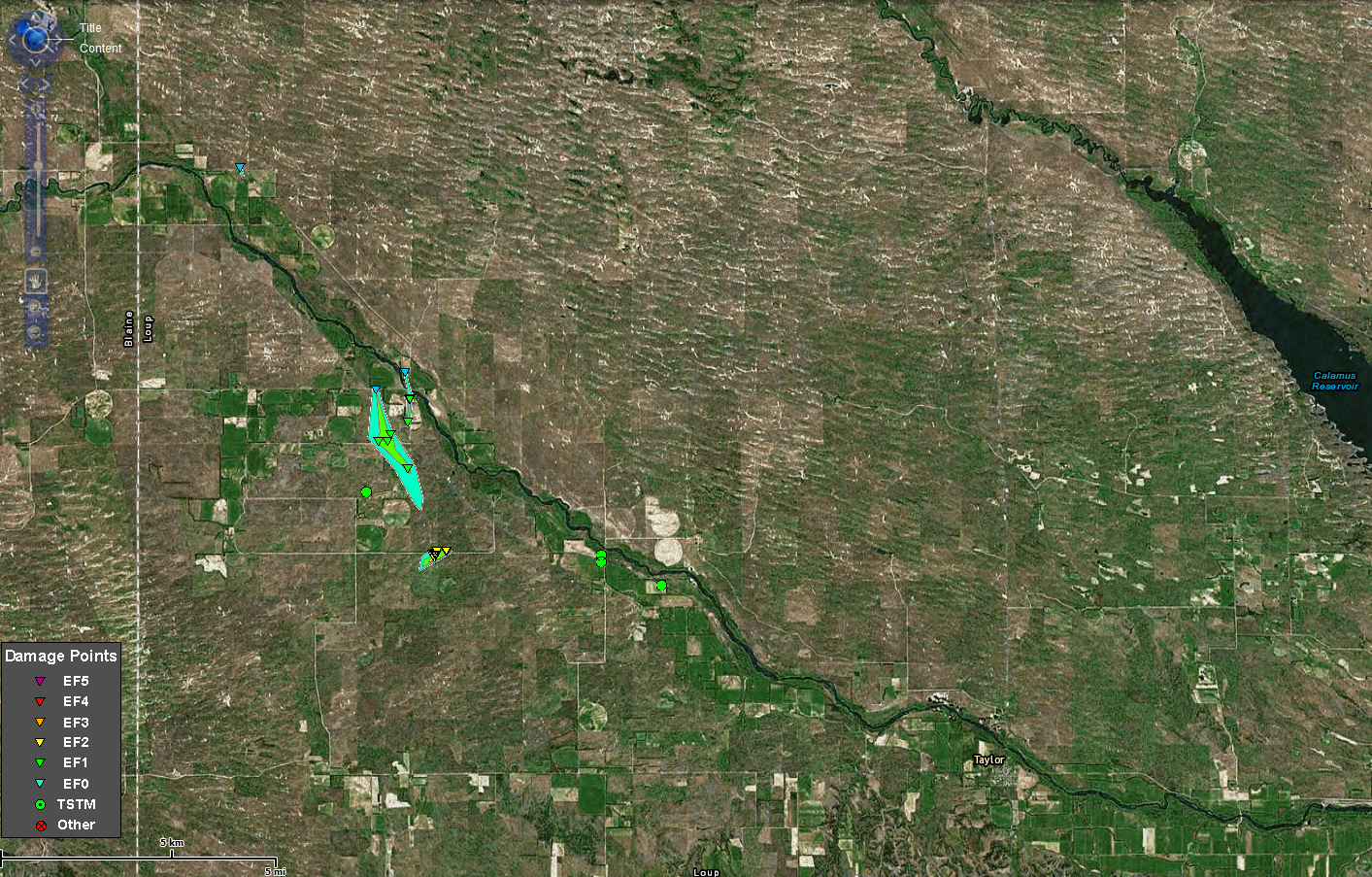Pan the map right with the right arrow

click(57, 39)
